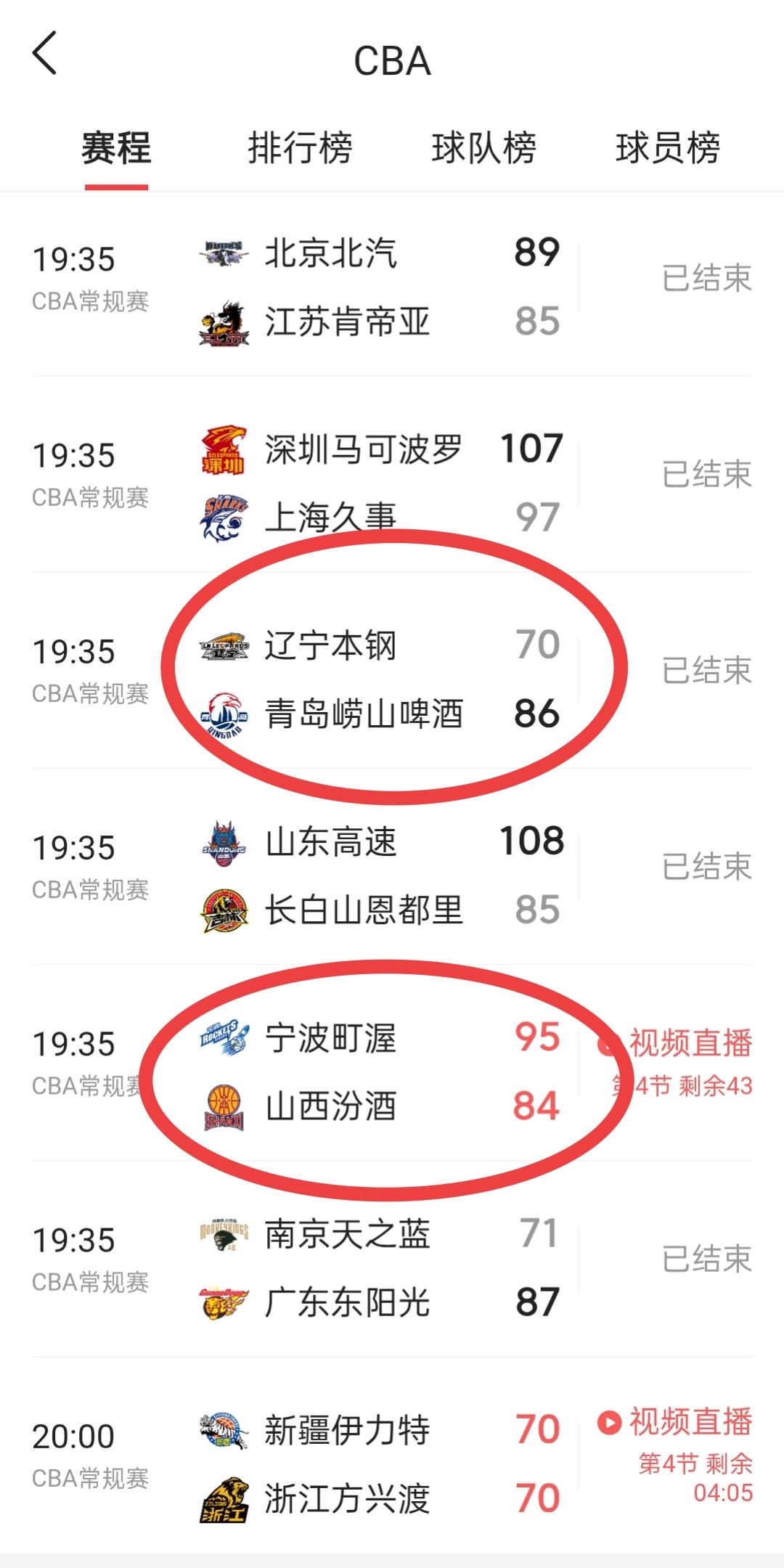Switch to the 球队榜 tab
Viewport: 784px width, 1568px height.
click(483, 148)
